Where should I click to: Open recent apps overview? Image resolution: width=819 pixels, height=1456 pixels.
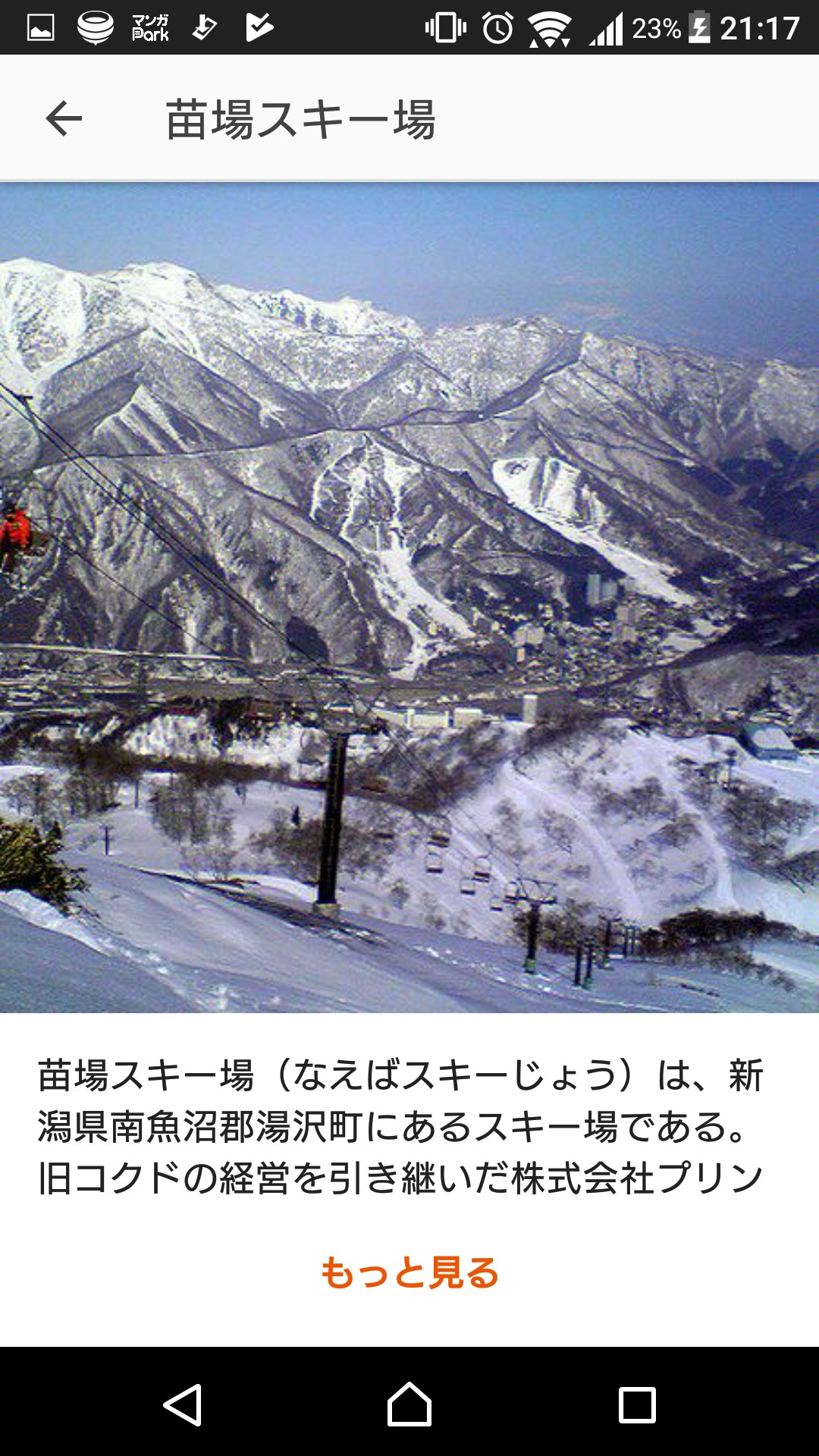637,1404
